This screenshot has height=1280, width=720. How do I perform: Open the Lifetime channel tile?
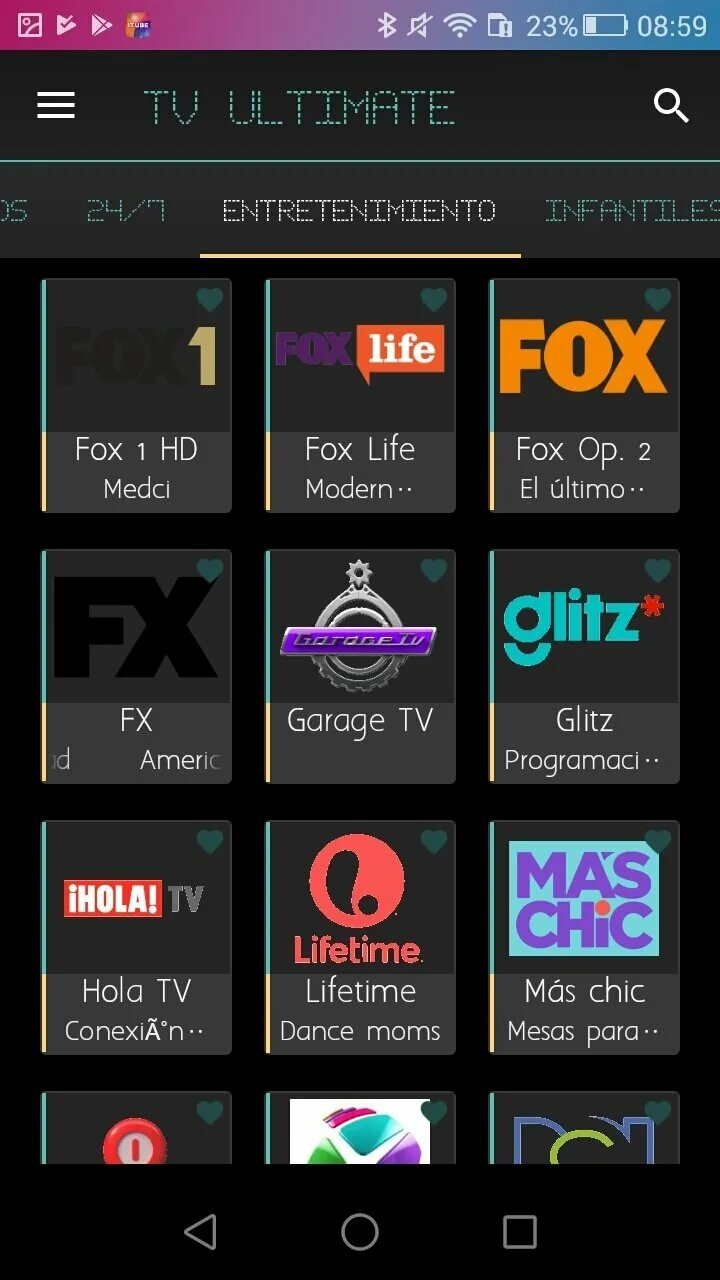tap(360, 937)
